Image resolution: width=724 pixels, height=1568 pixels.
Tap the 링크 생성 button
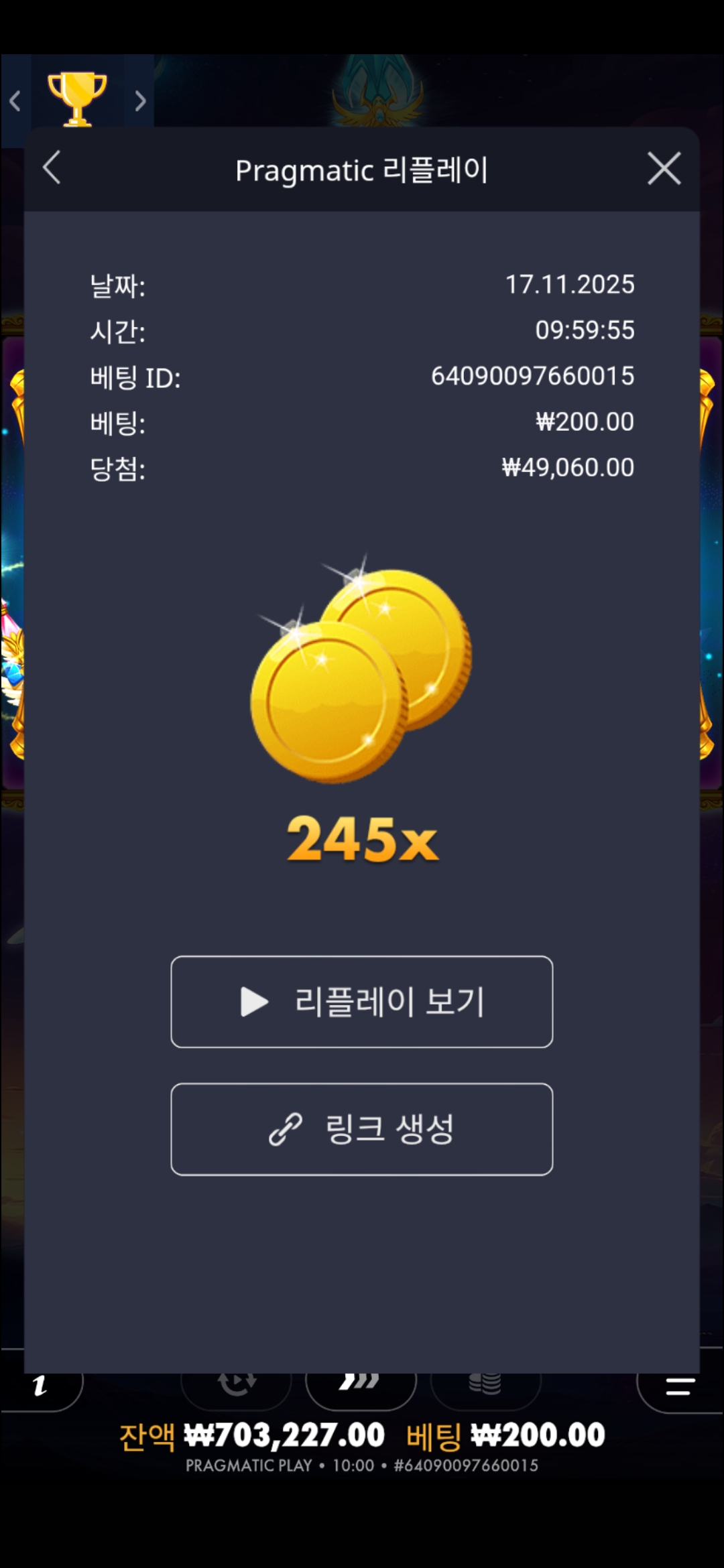point(361,1129)
